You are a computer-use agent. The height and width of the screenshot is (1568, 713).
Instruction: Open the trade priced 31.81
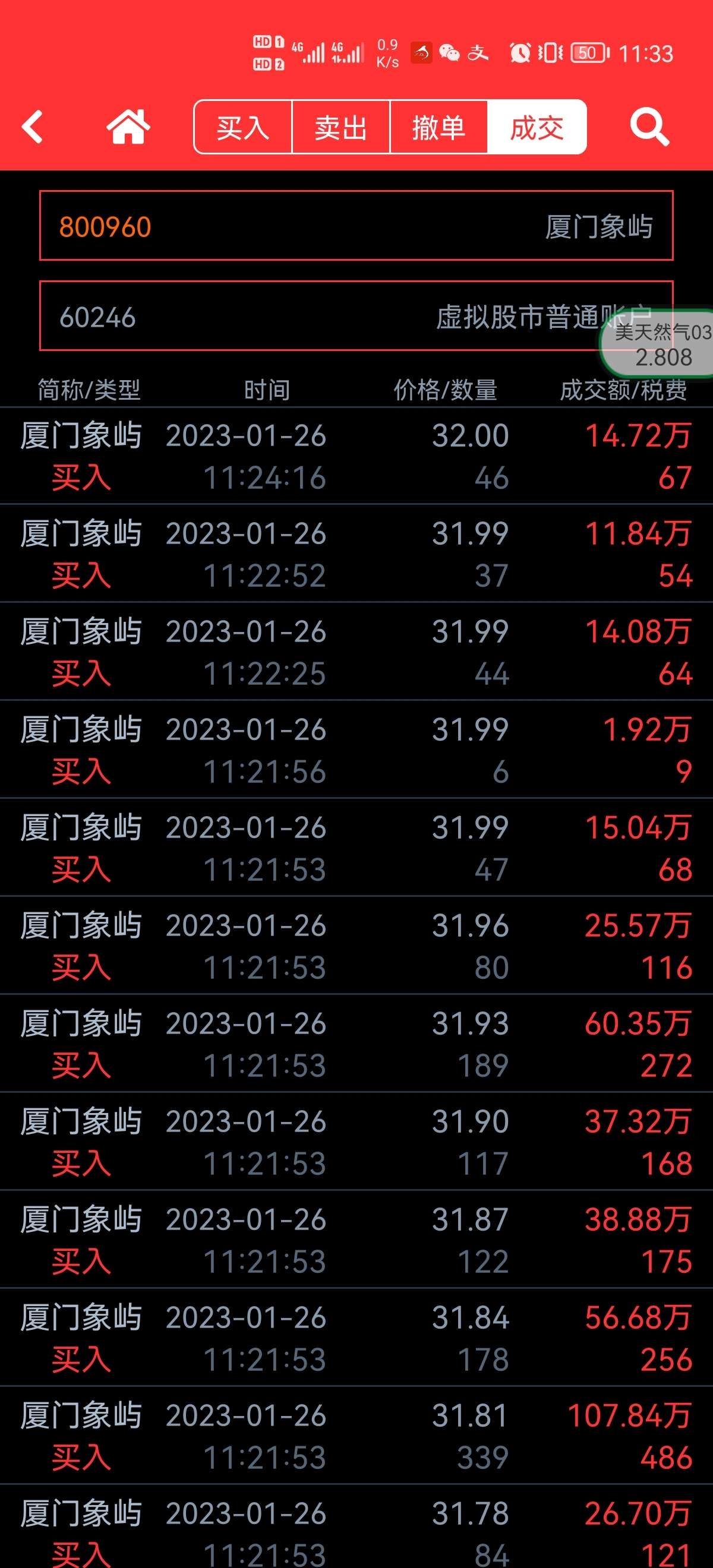click(x=356, y=1436)
